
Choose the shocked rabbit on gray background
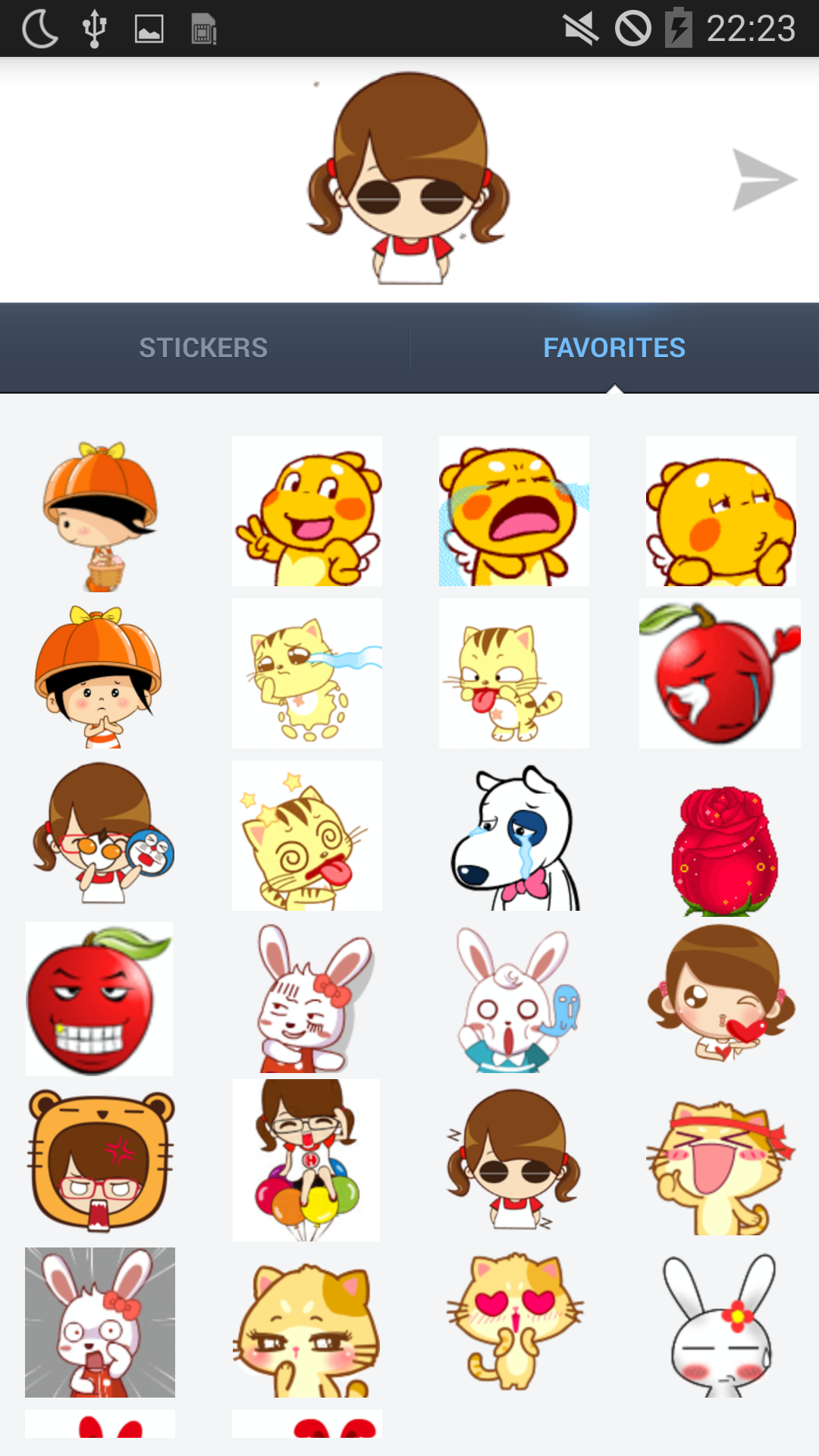pyautogui.click(x=100, y=1323)
